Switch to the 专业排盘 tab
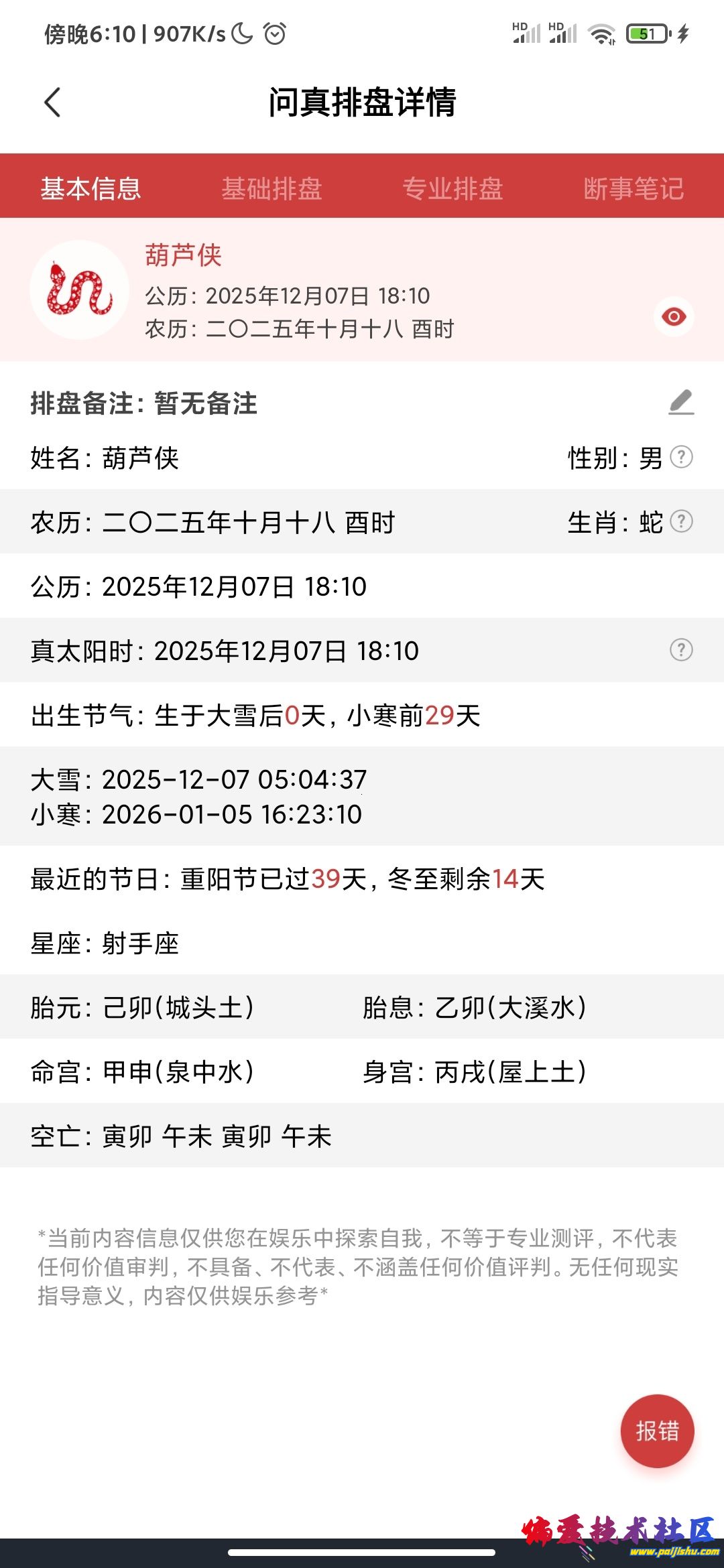Screen dimensions: 724x1568 452,188
